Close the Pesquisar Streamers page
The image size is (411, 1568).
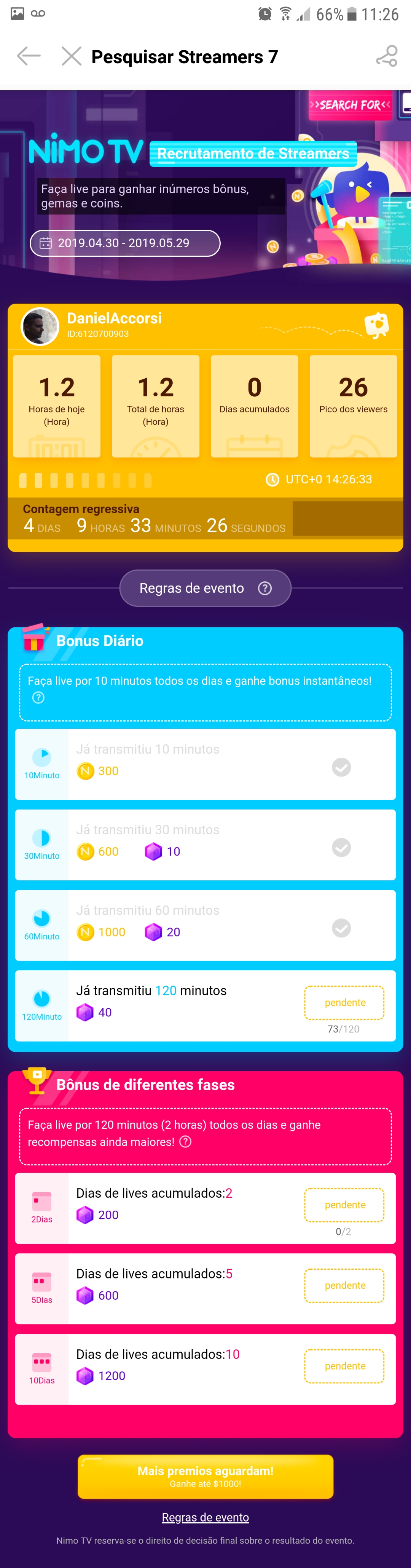click(71, 57)
